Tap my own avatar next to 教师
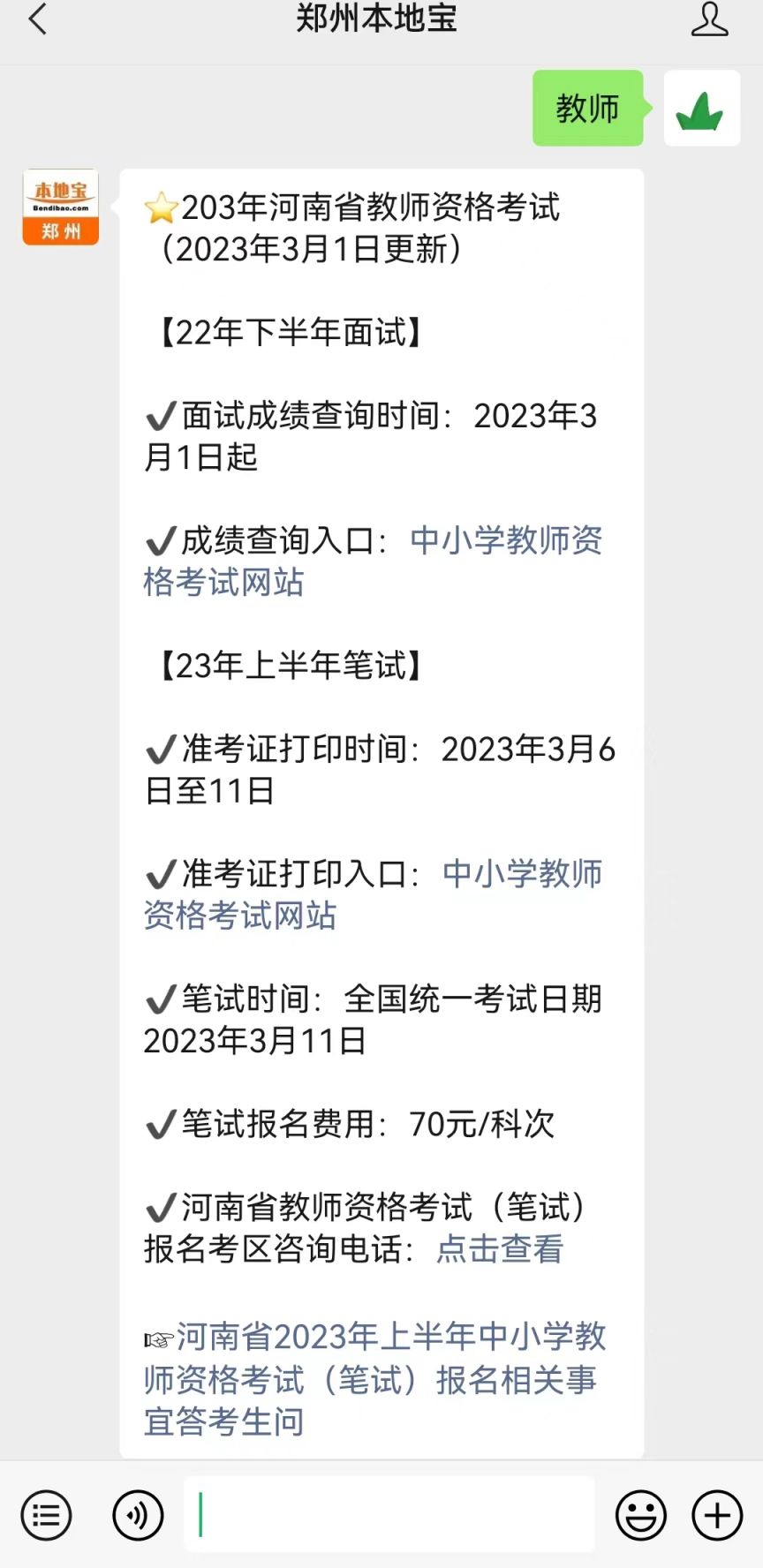763x1568 pixels. 702,109
